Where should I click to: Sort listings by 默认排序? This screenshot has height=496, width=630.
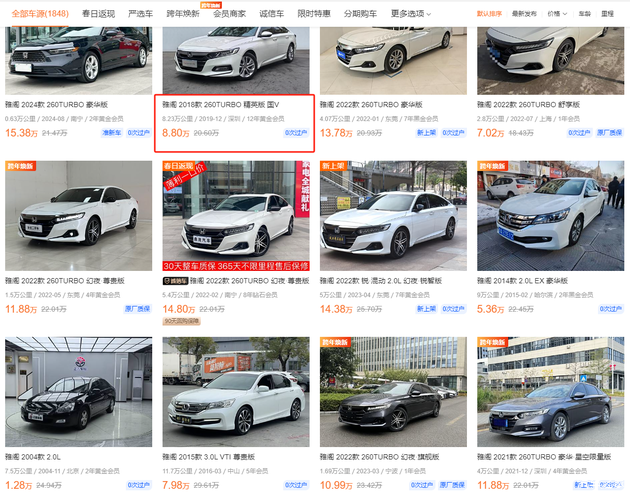pyautogui.click(x=489, y=15)
